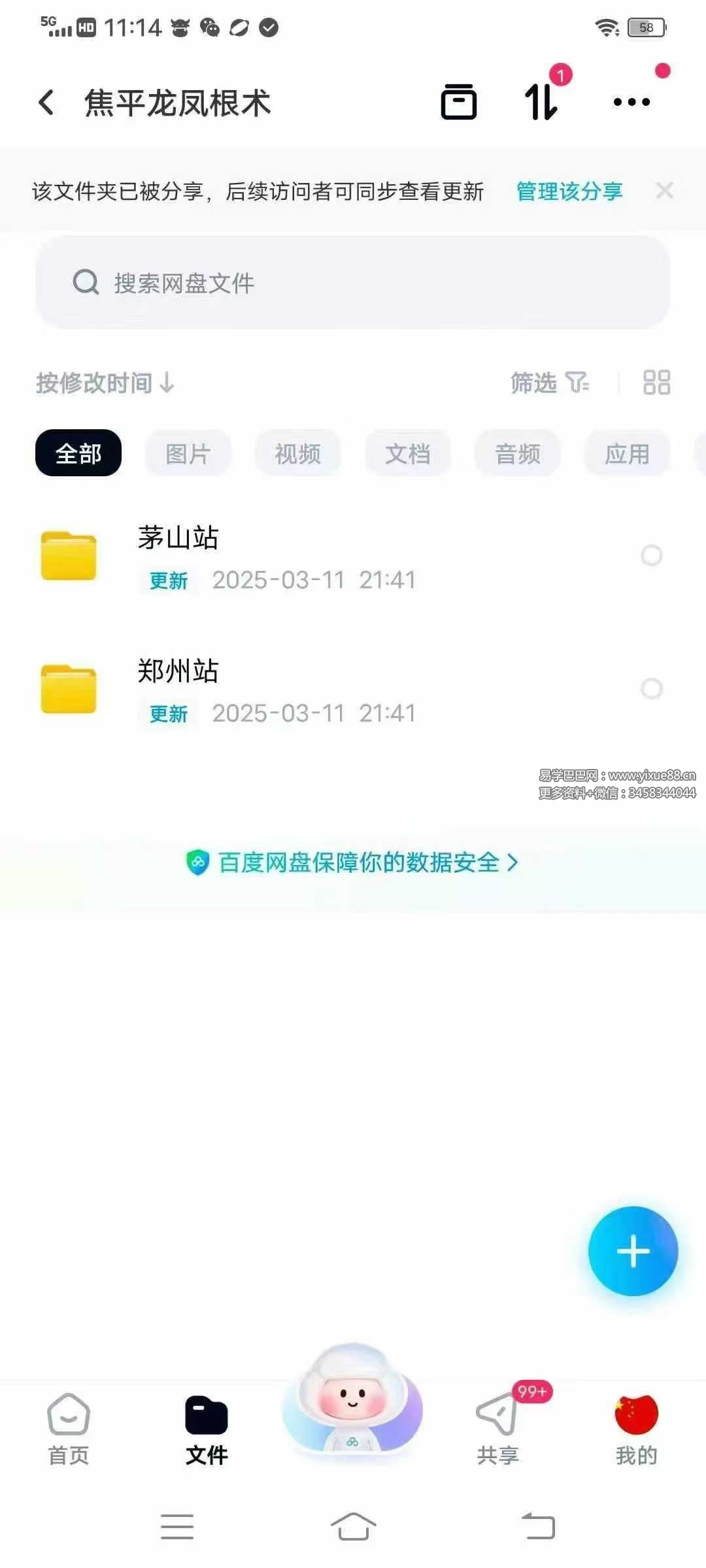
Task: Filter files by 文档
Action: 408,453
